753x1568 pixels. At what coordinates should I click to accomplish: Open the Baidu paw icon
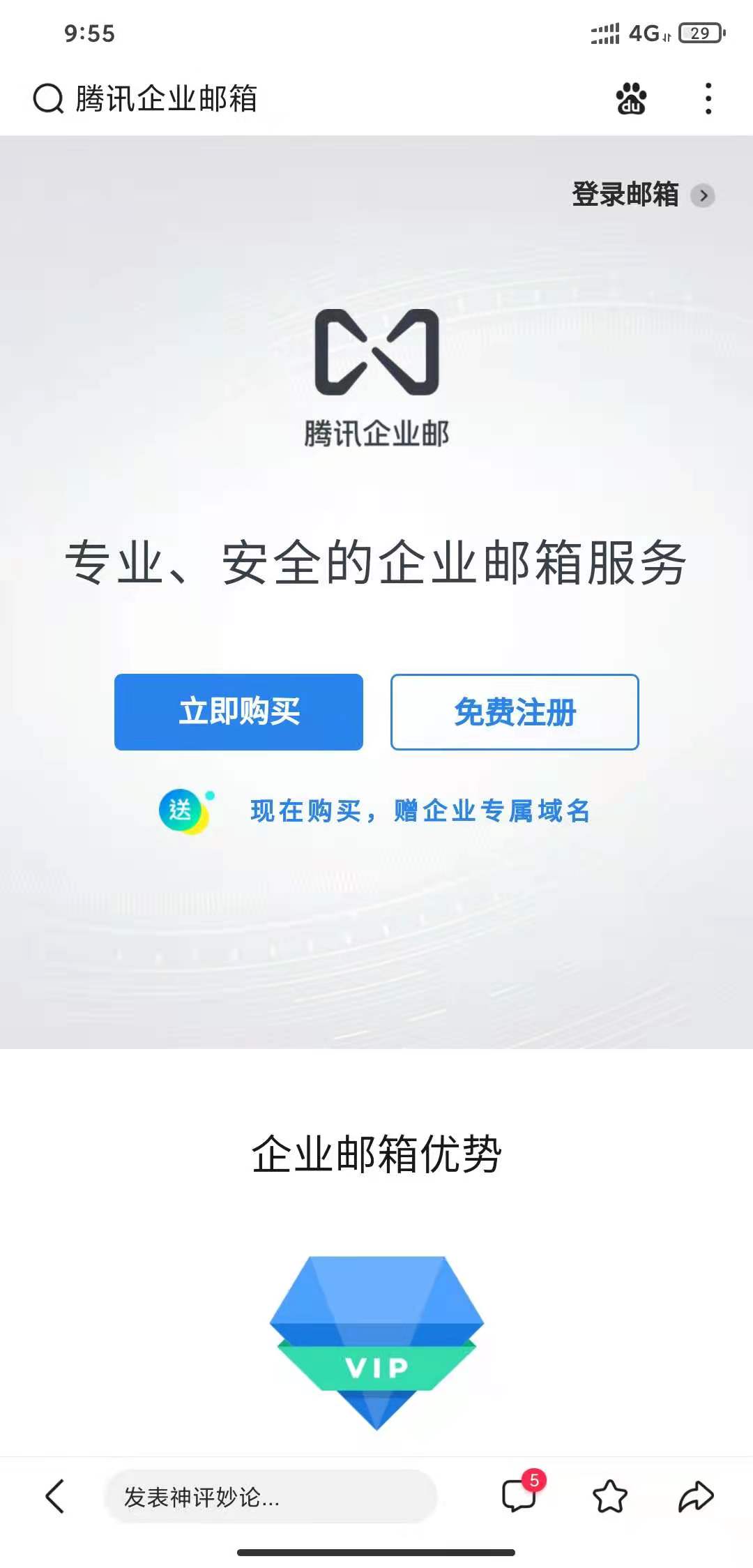pyautogui.click(x=631, y=98)
